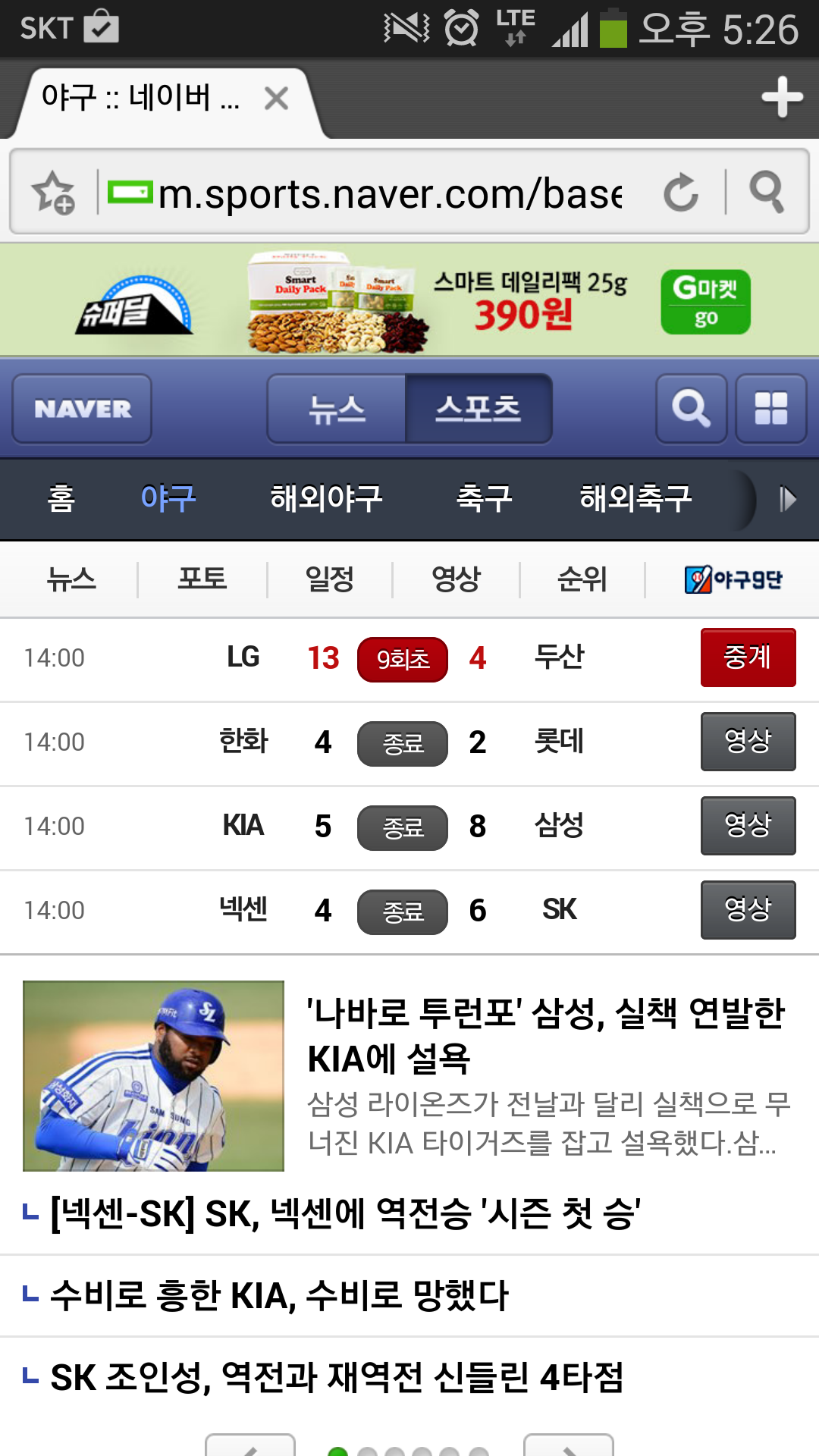
Task: Watch 영상 for 한화 vs 롯데
Action: click(748, 742)
